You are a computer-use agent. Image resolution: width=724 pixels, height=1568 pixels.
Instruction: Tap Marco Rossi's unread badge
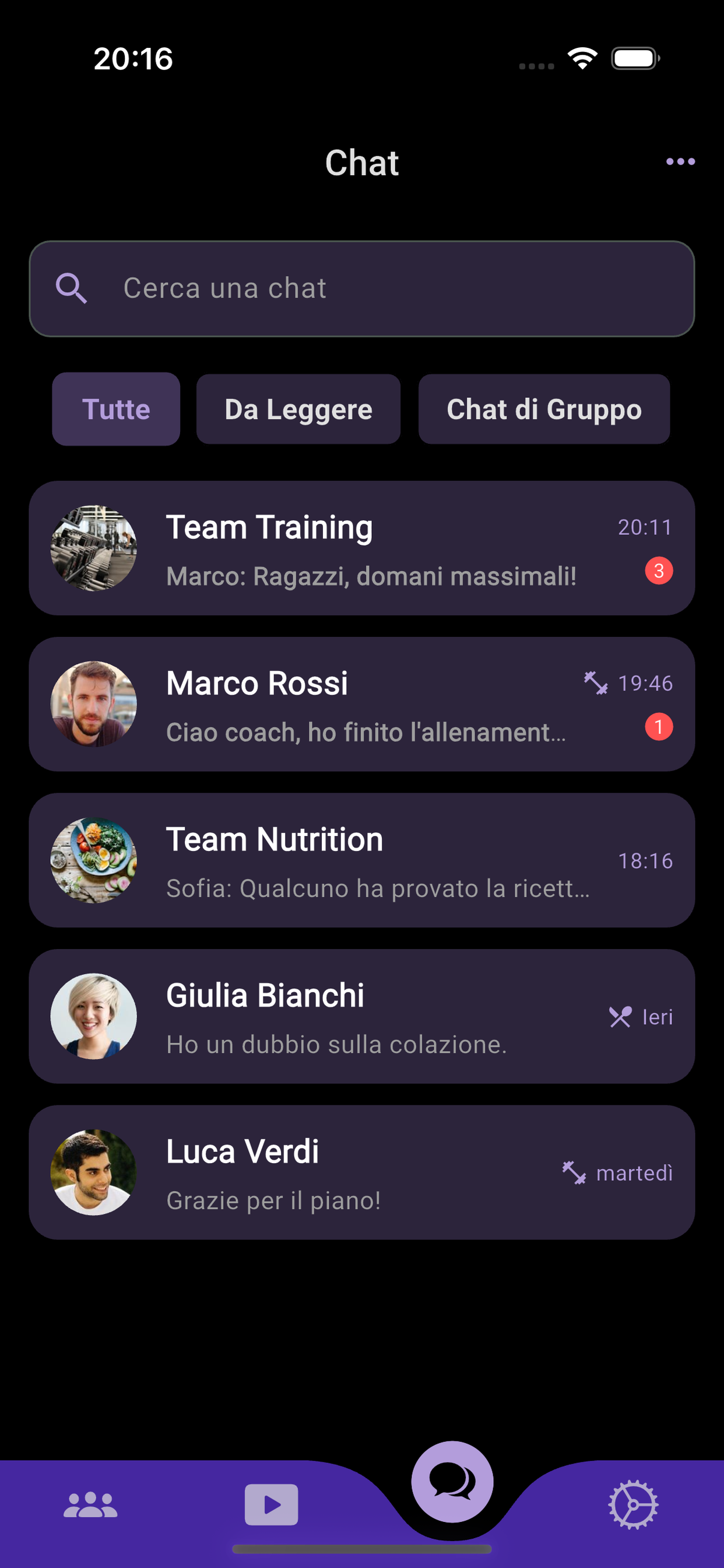[659, 728]
